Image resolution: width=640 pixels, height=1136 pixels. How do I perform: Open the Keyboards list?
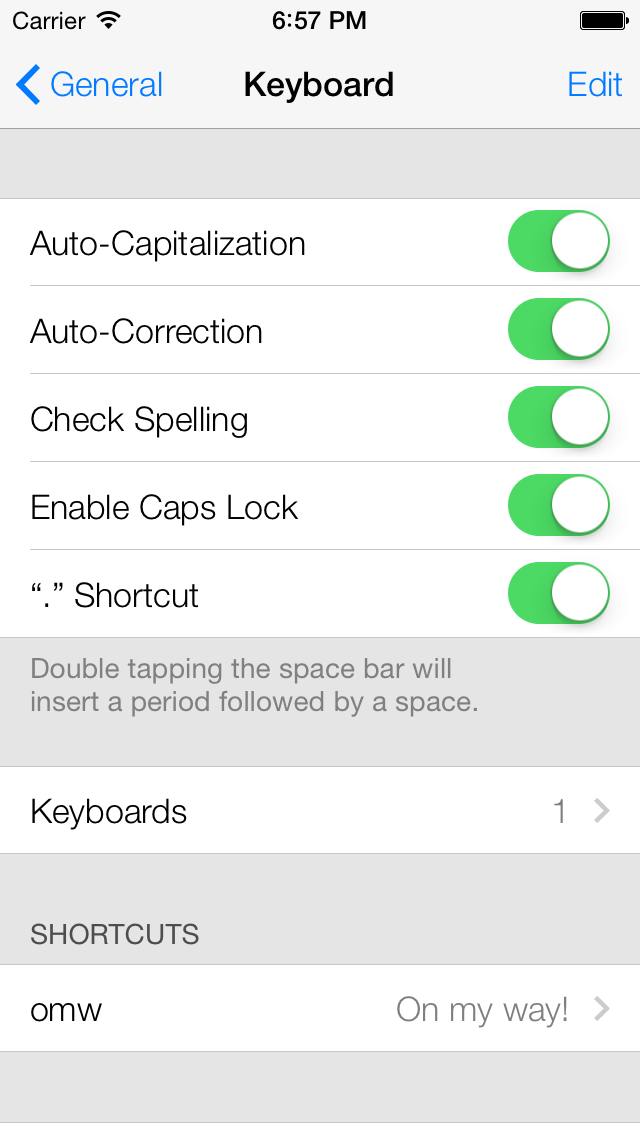(x=320, y=811)
